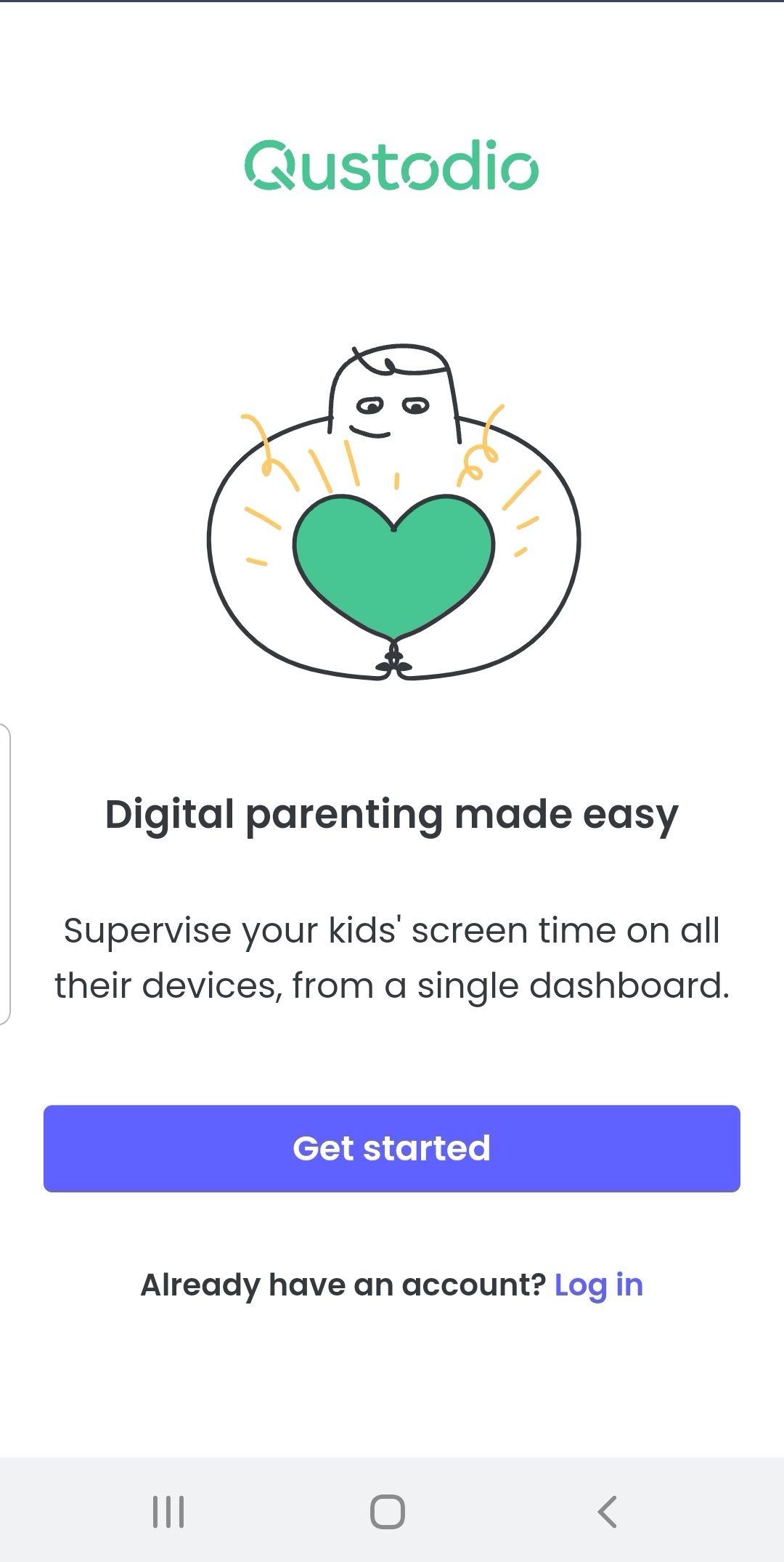Screen dimensions: 784x1562
Task: Open the Log in link
Action: click(x=598, y=1285)
